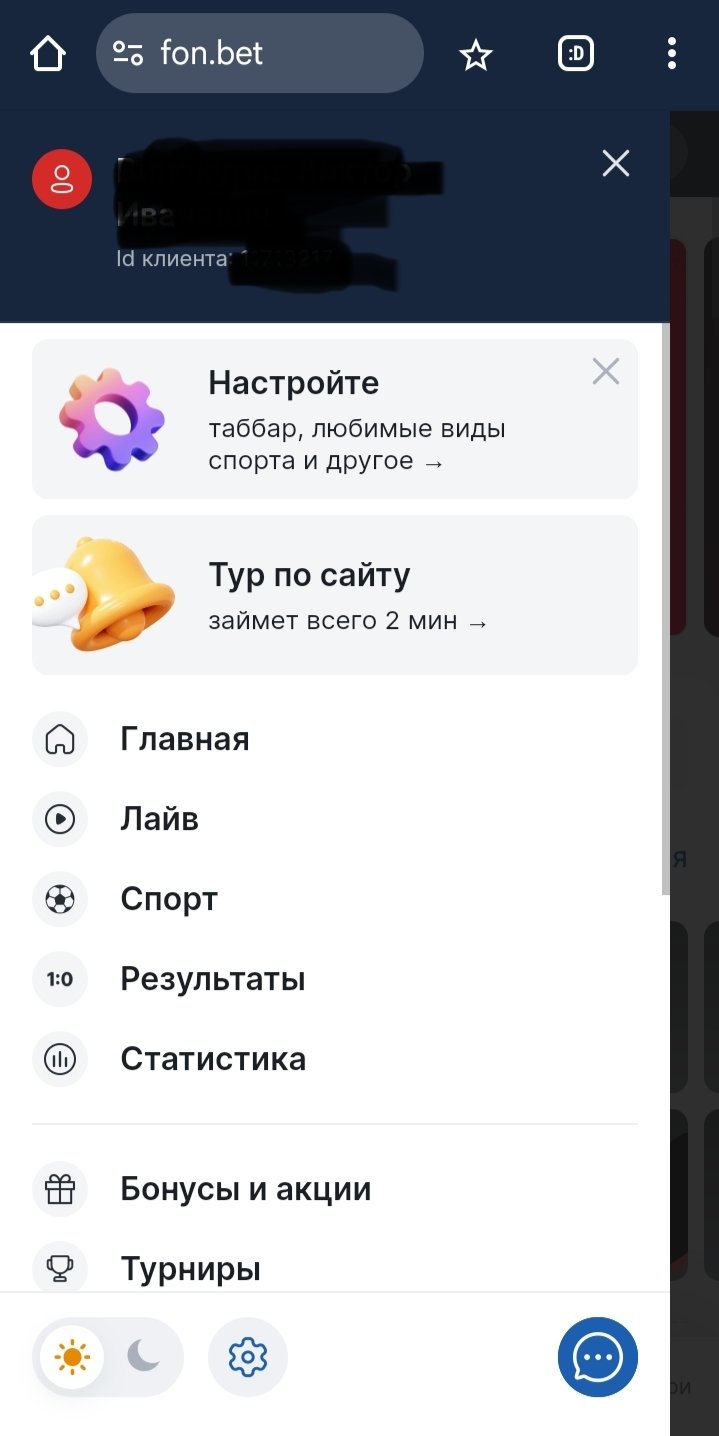View Статистика
719x1436 pixels.
[x=212, y=1059]
